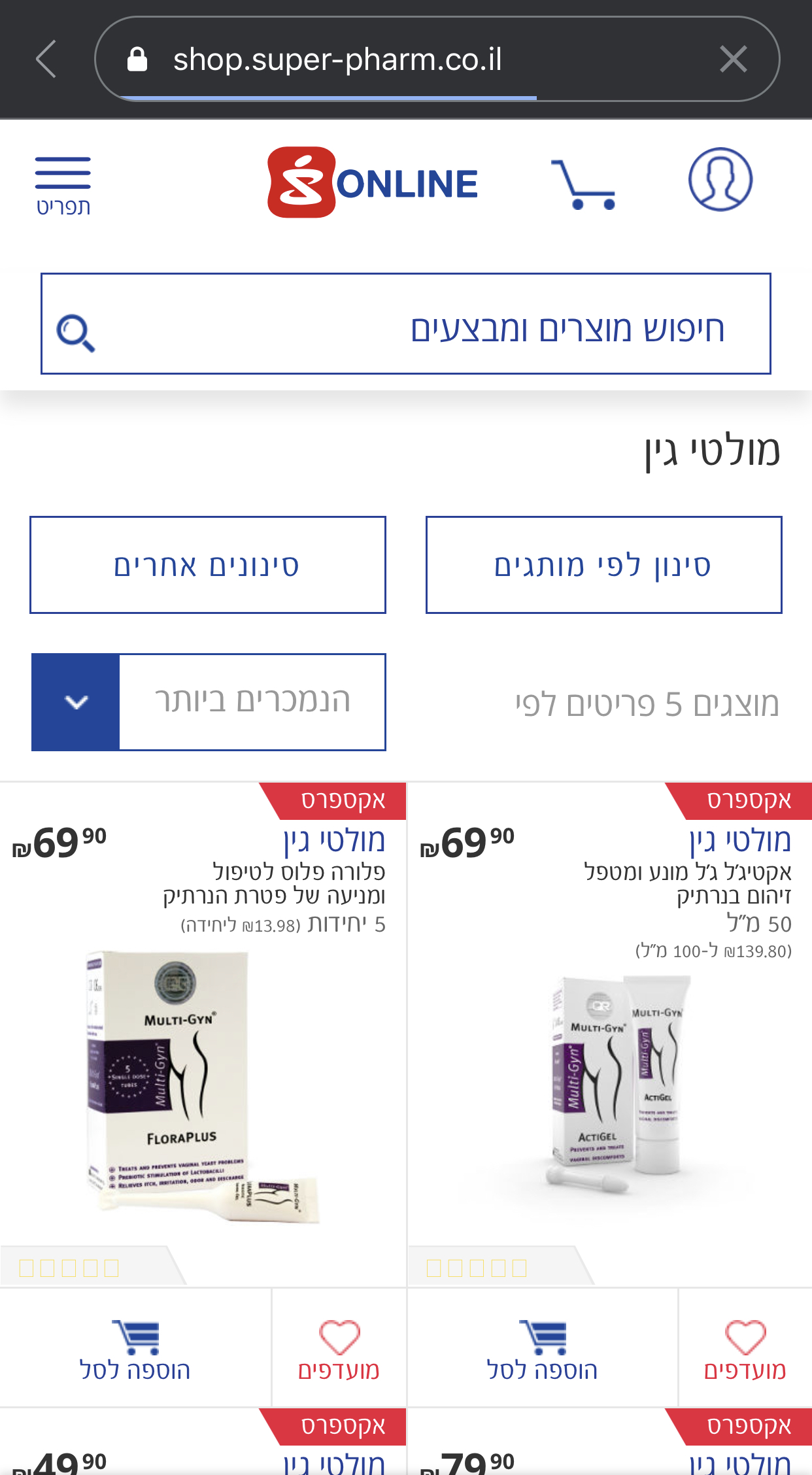Stop loading with the address bar X
This screenshot has width=812, height=1475.
(733, 59)
